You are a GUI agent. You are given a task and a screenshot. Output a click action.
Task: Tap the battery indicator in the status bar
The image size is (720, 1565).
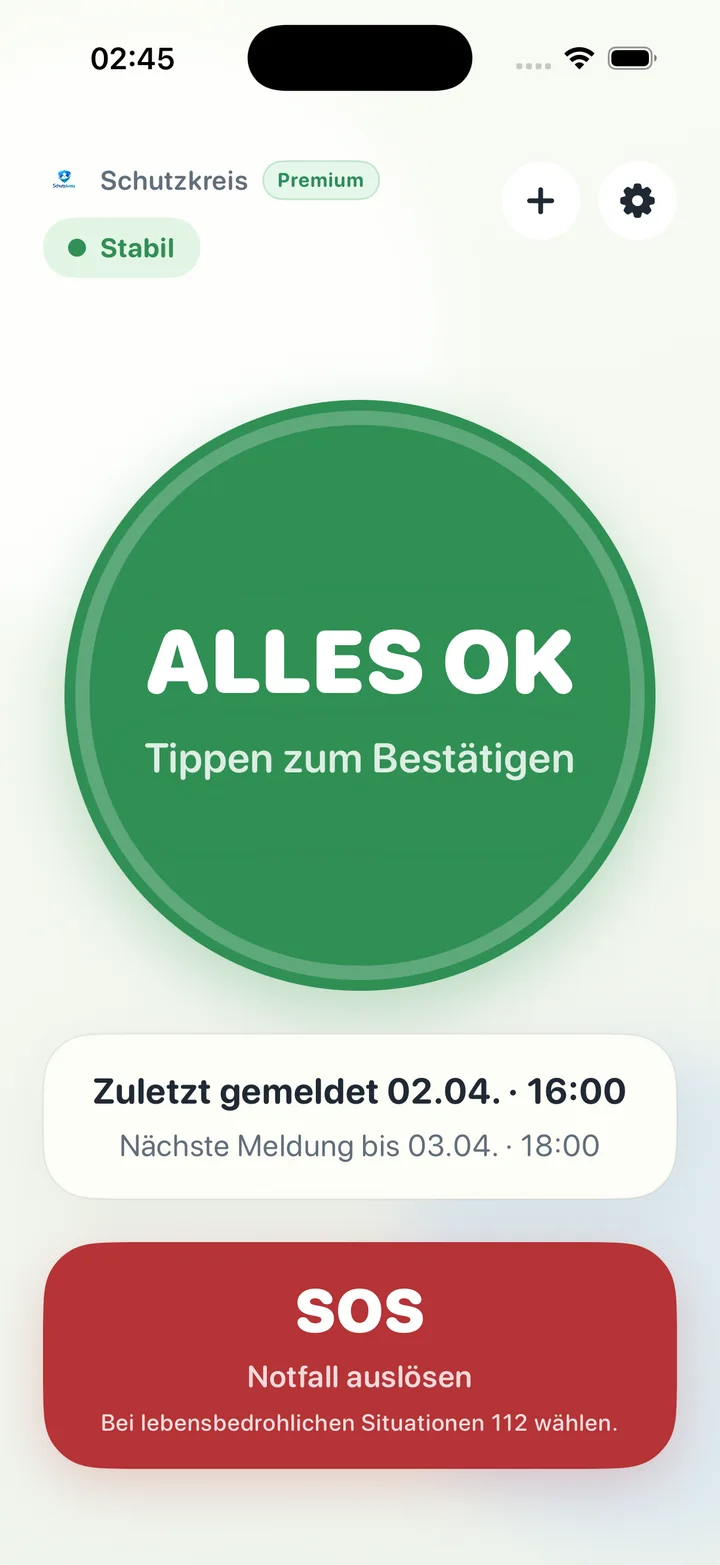pyautogui.click(x=633, y=57)
